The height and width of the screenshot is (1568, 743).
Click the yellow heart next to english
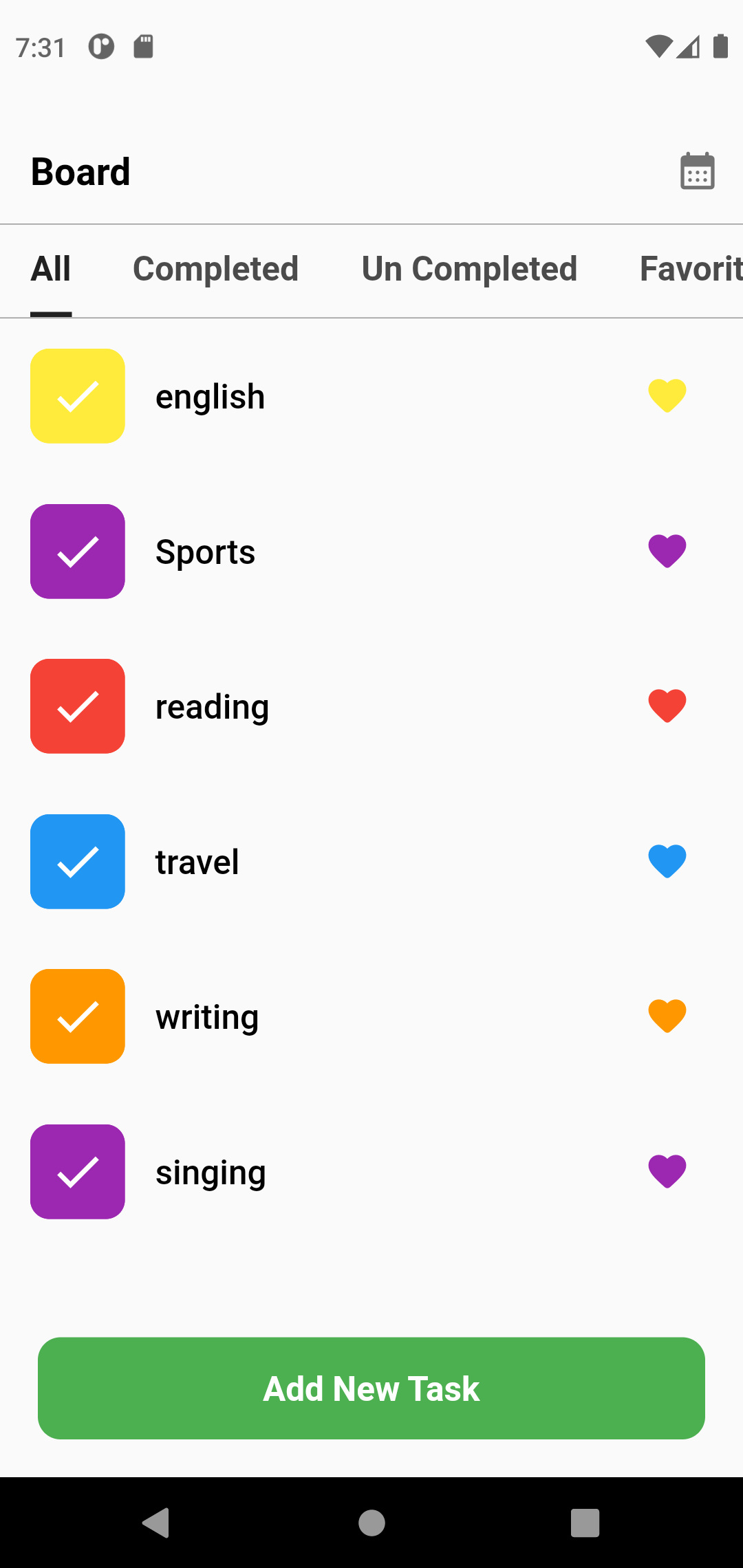pyautogui.click(x=667, y=395)
